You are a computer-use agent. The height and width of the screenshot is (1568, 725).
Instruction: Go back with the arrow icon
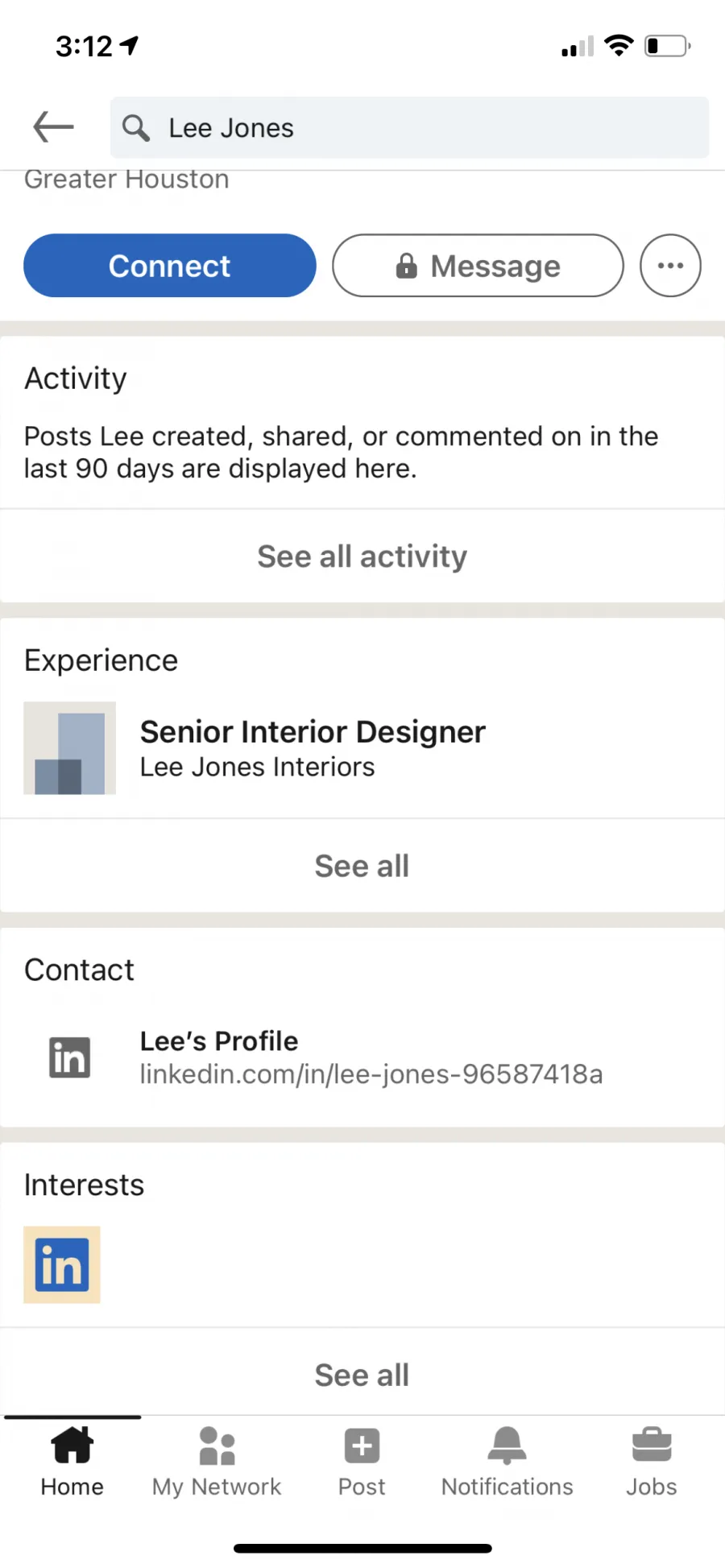coord(53,127)
